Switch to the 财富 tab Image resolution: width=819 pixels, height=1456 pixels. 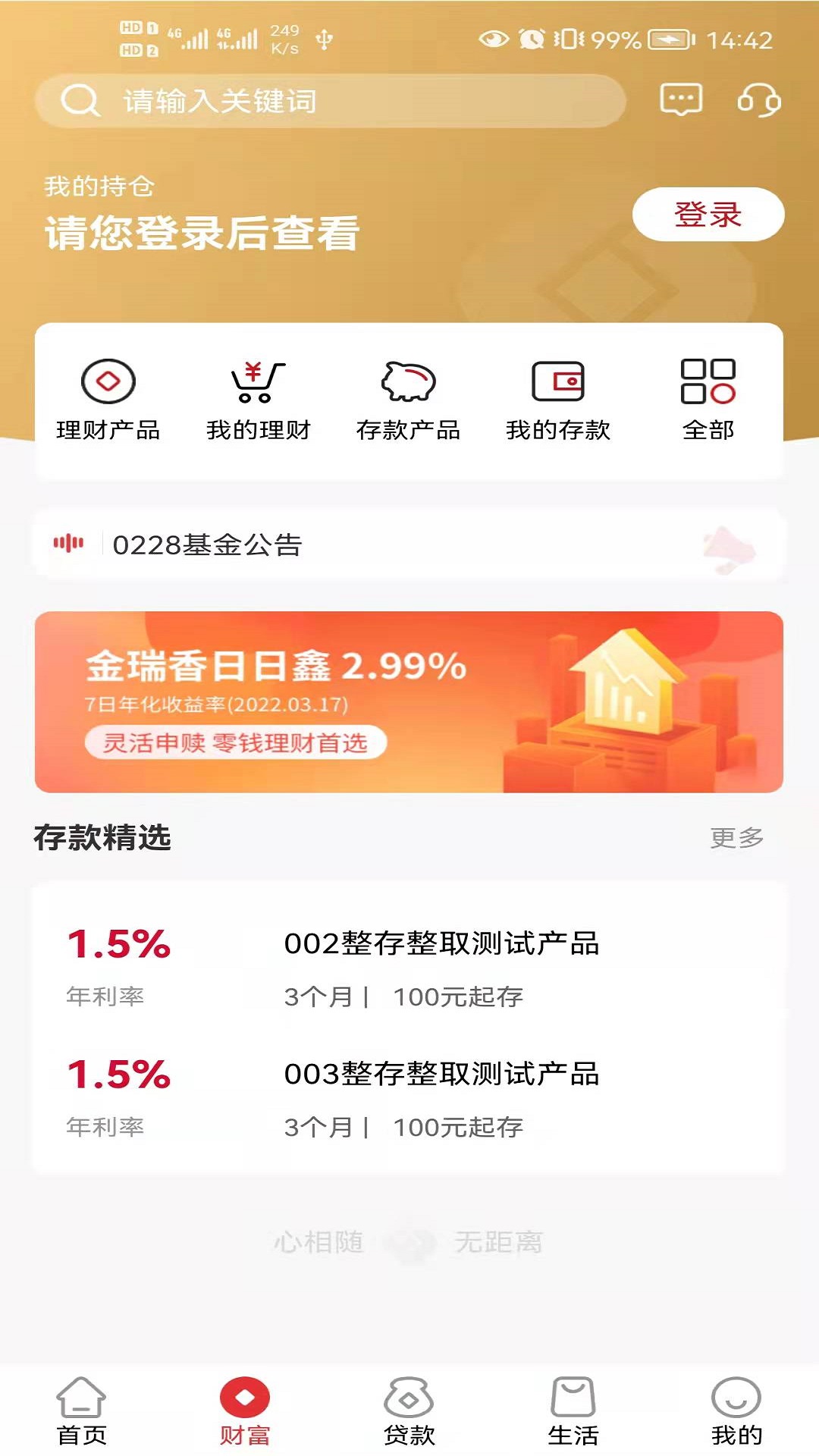point(245,1410)
